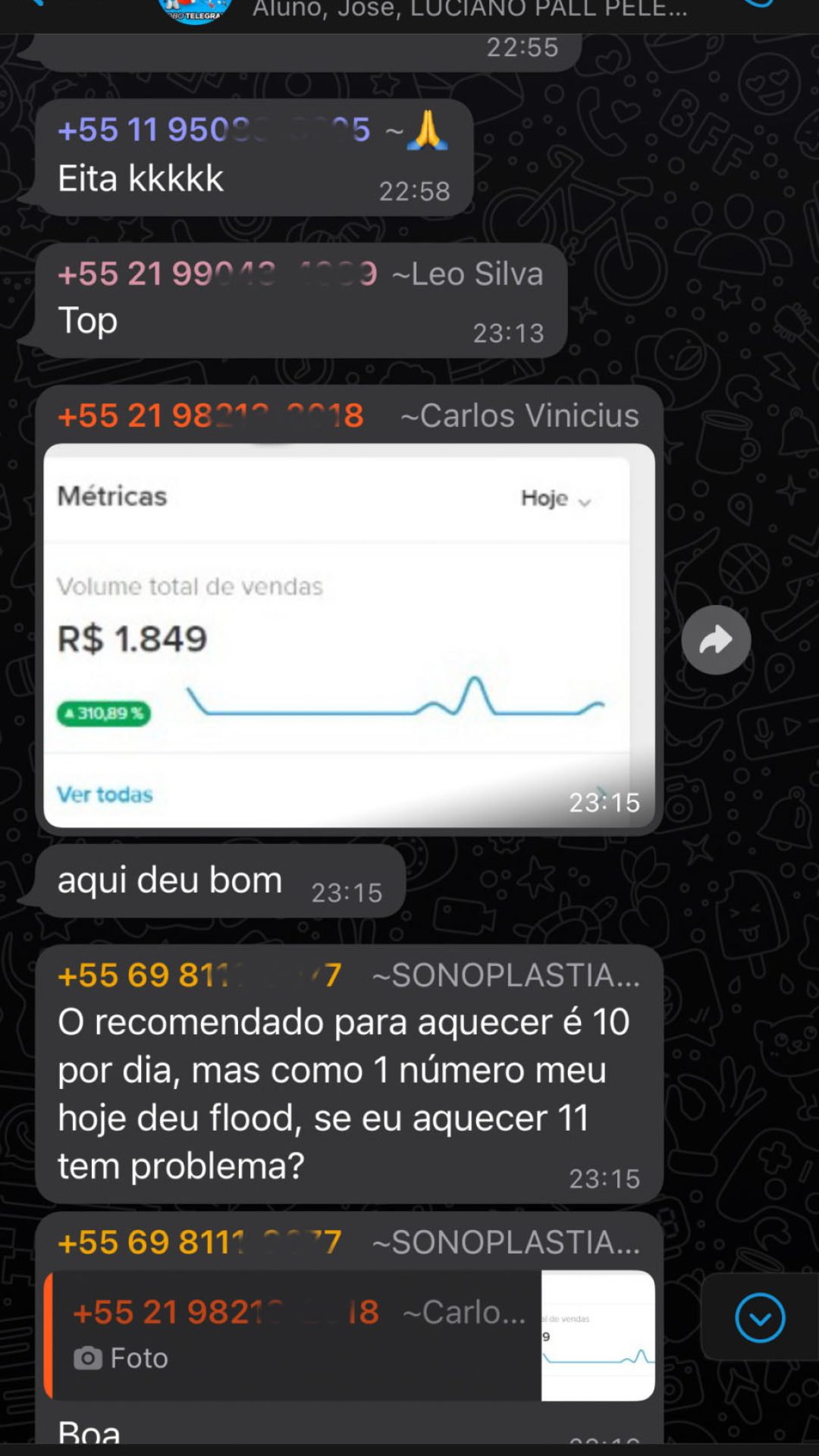Open group info from the chat title
The height and width of the screenshot is (1456, 819).
coord(469,11)
